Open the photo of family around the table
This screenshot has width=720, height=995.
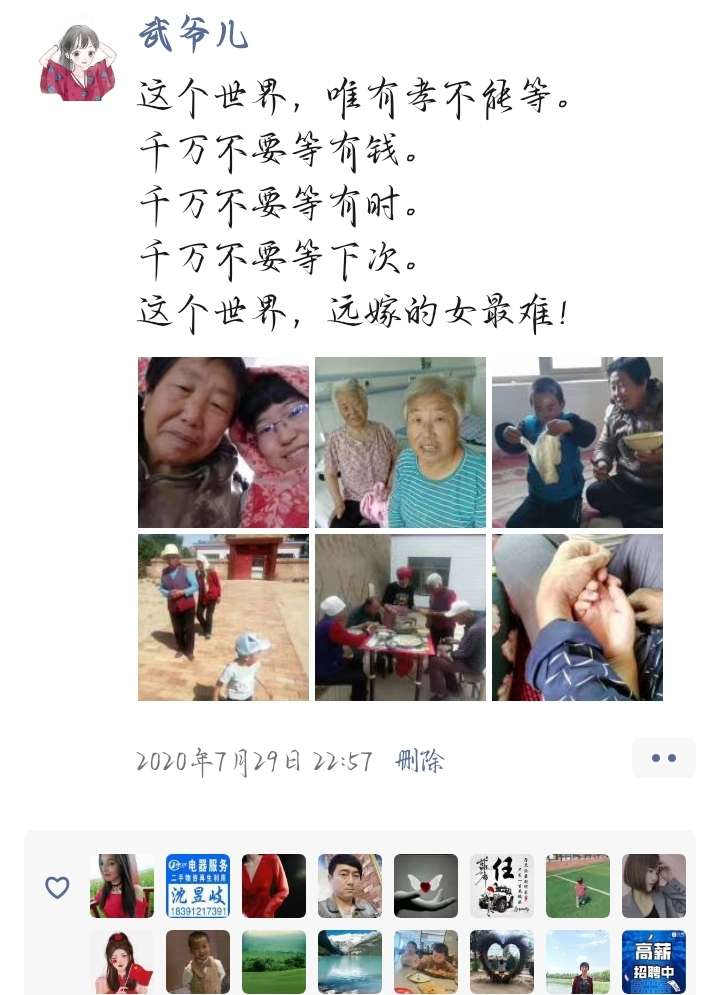[x=400, y=617]
